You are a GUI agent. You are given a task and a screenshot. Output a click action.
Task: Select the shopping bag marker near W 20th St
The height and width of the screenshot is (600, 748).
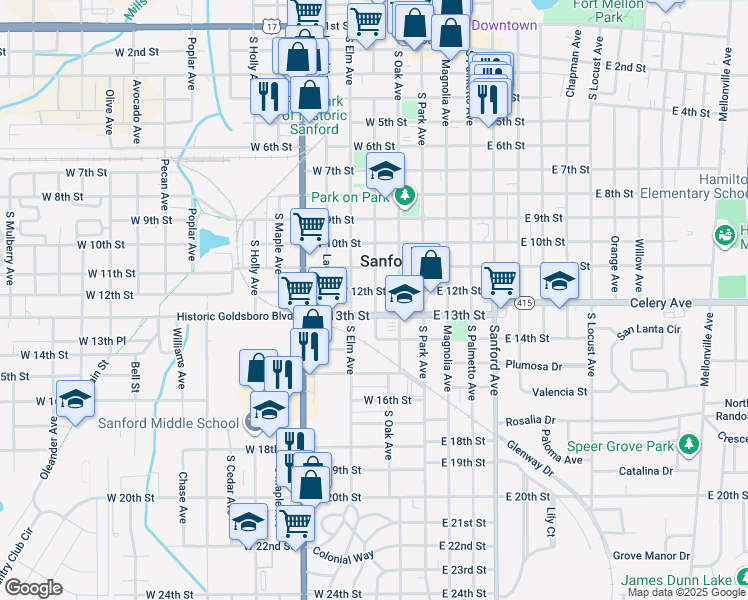tap(312, 484)
